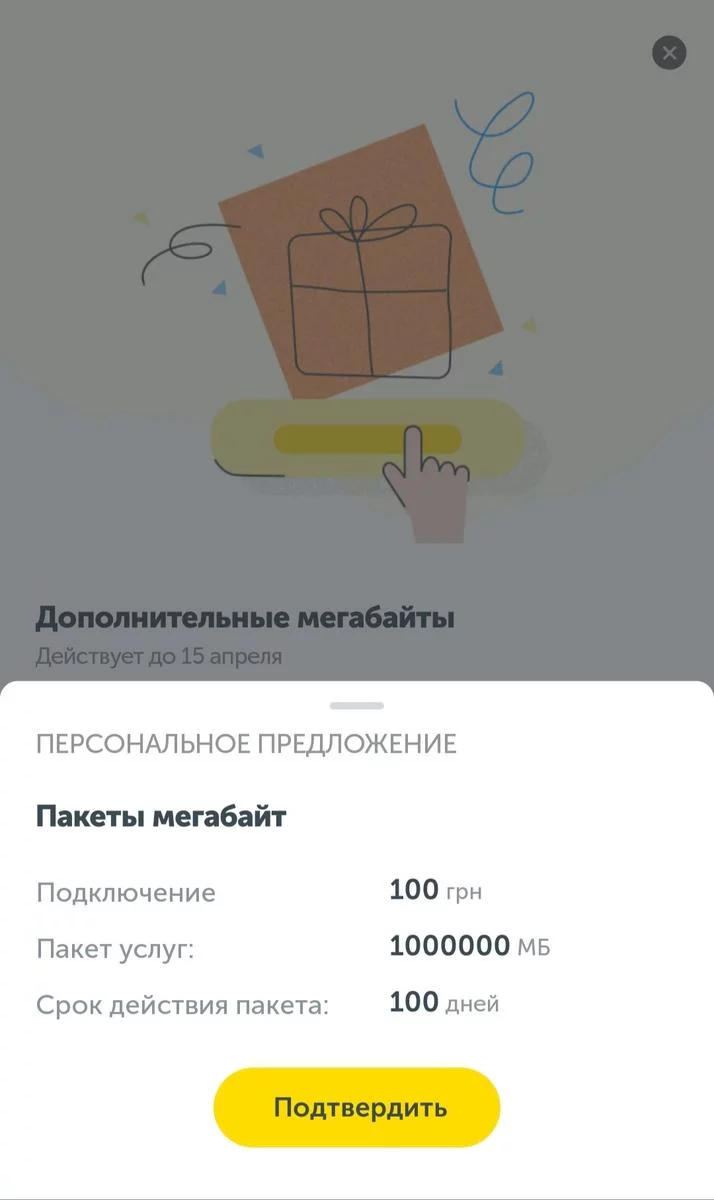Confirm the megabyte package with Подтвердить
The height and width of the screenshot is (1200, 714).
pyautogui.click(x=357, y=1107)
